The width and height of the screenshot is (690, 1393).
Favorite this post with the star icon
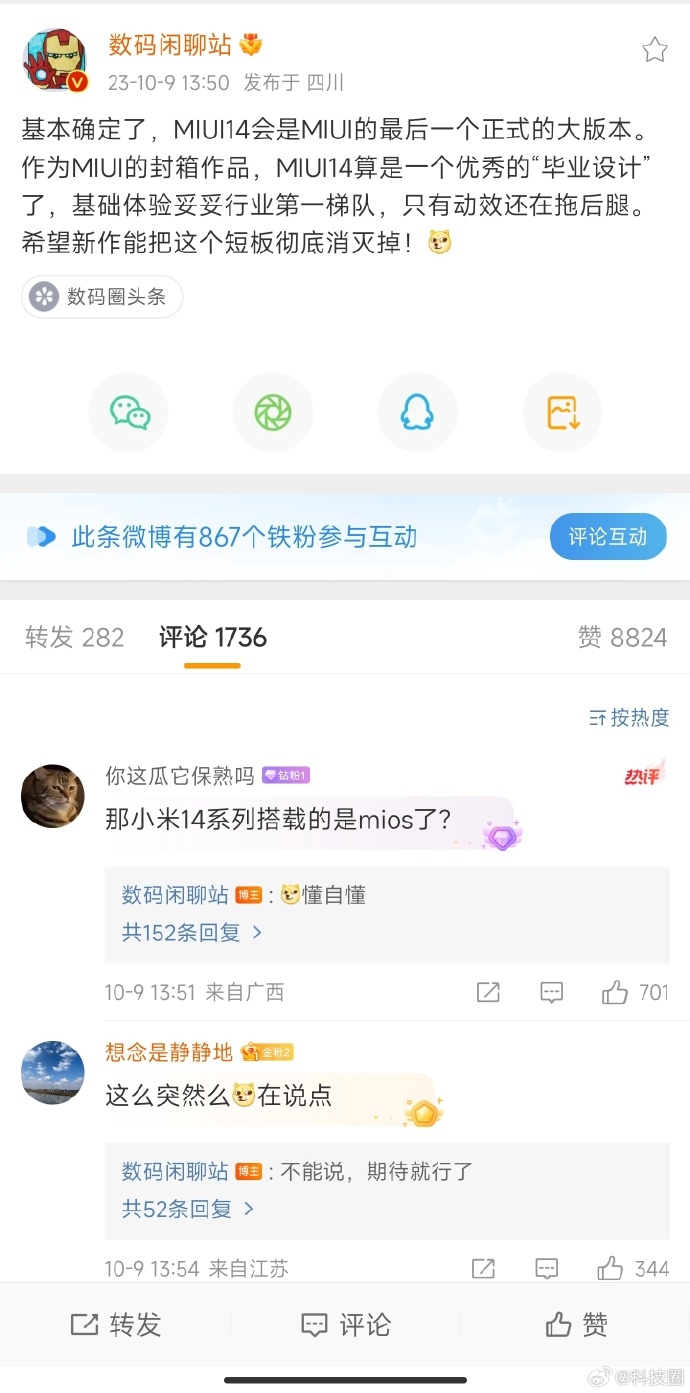click(655, 50)
